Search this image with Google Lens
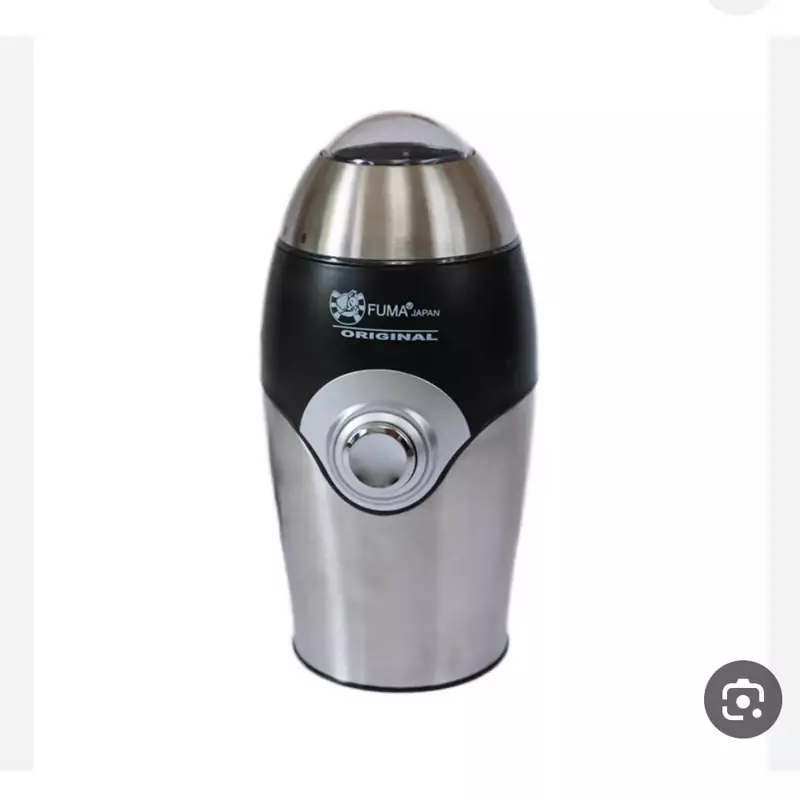 pyautogui.click(x=742, y=698)
